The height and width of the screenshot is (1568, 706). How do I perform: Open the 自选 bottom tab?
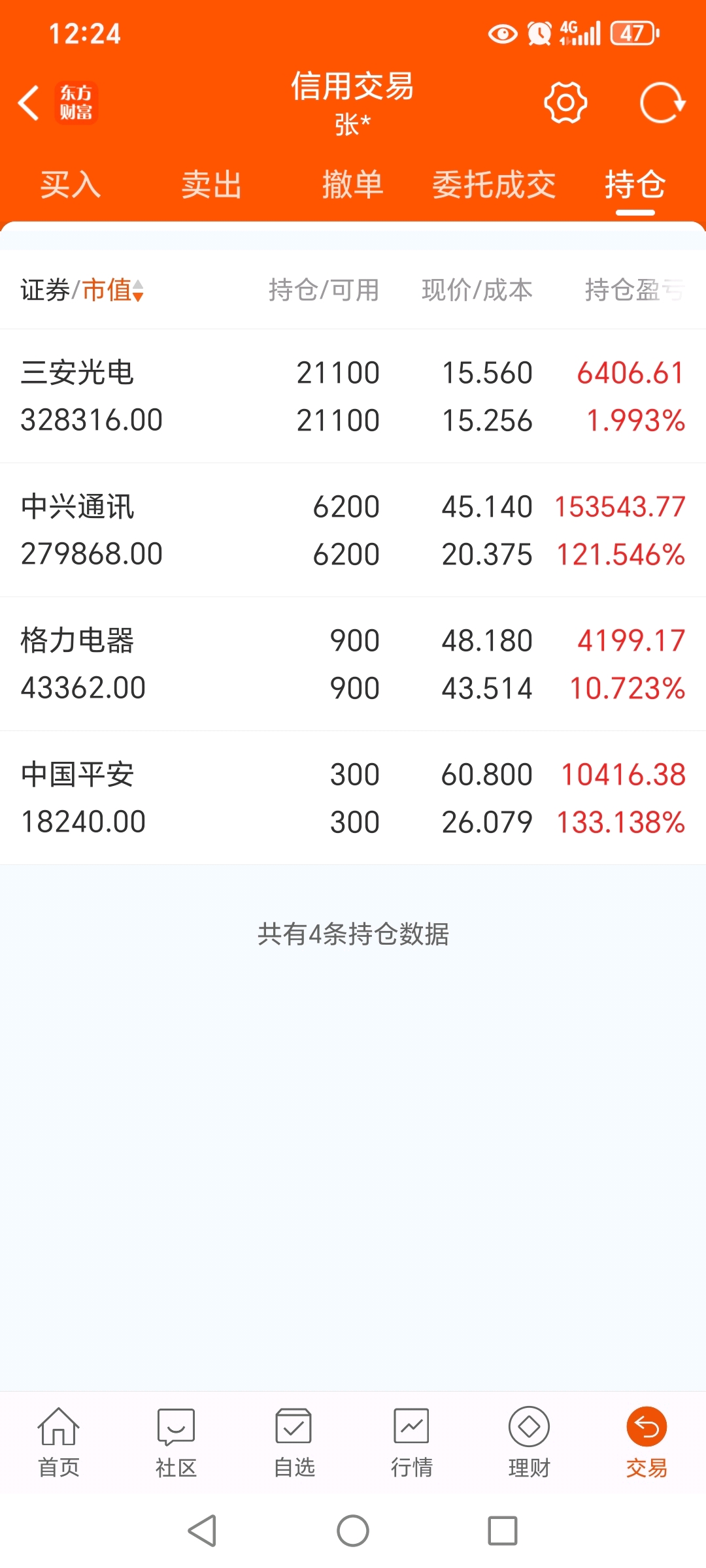(x=294, y=1443)
